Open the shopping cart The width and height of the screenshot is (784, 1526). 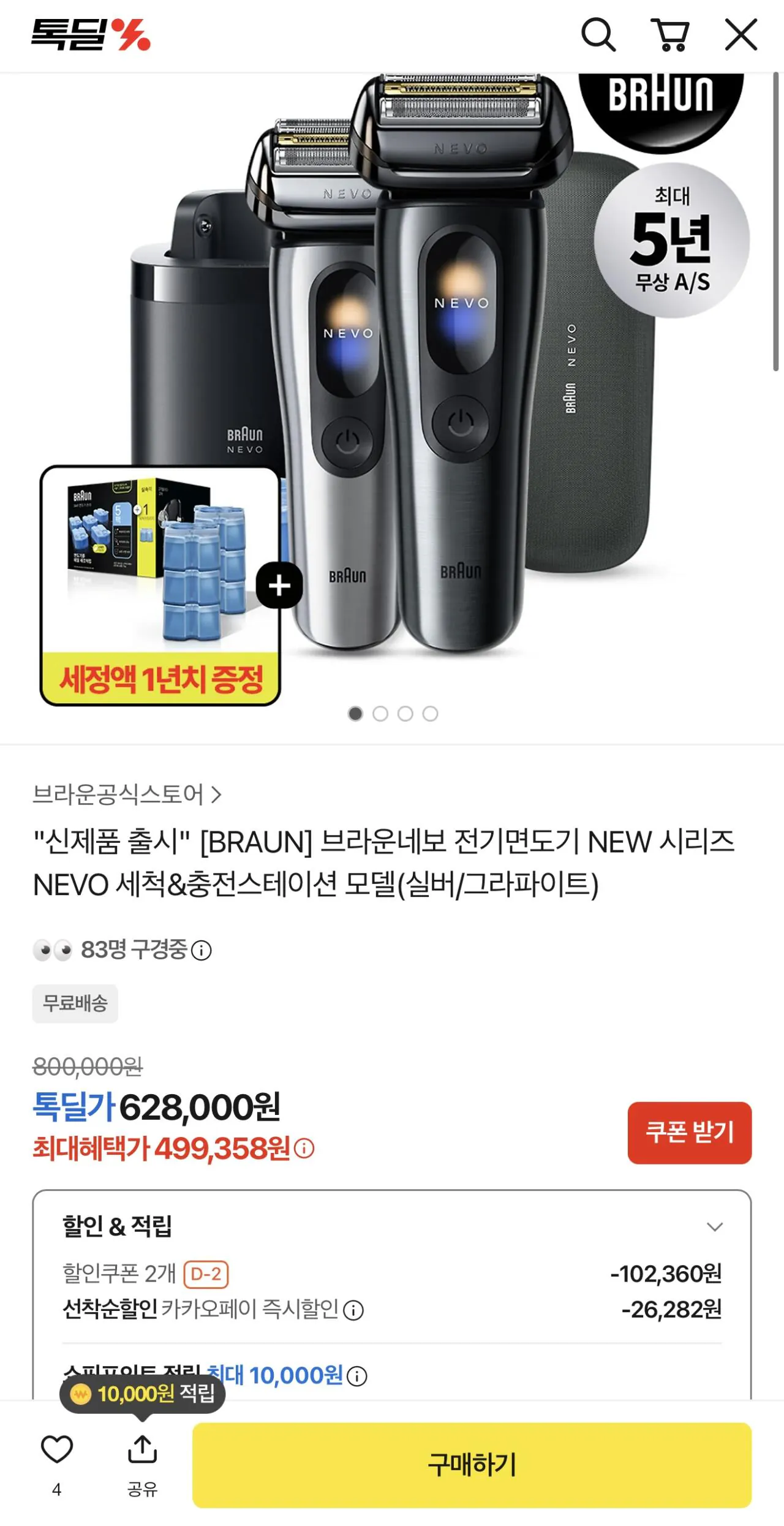[x=670, y=35]
